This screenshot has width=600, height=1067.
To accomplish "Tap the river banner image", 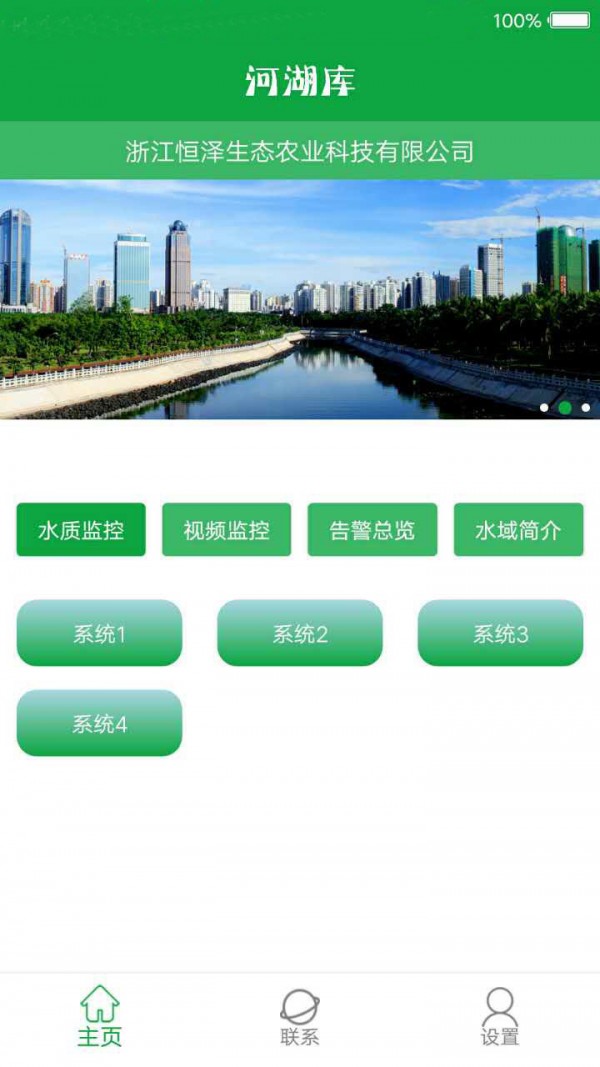I will click(x=300, y=300).
